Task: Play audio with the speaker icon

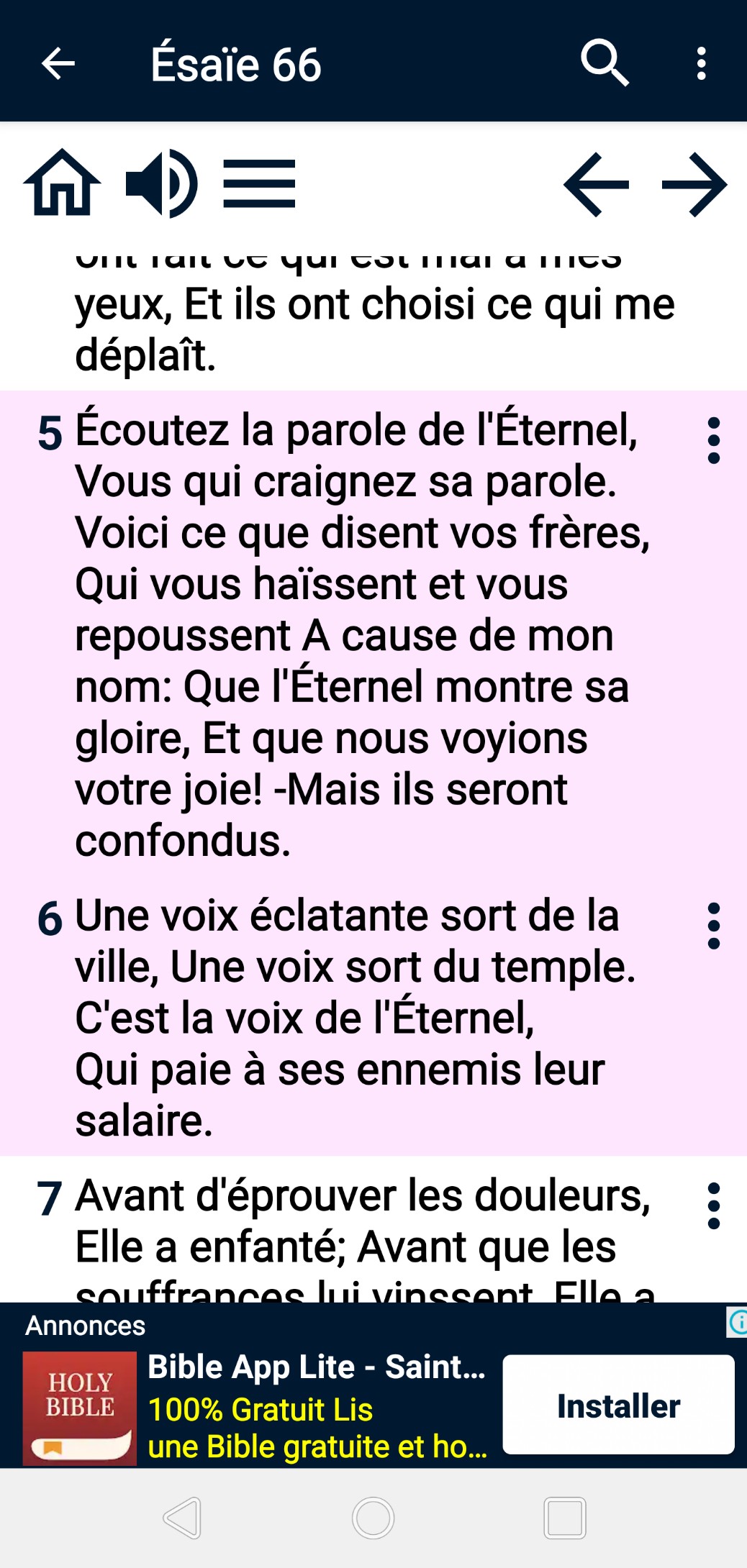Action: tap(162, 184)
